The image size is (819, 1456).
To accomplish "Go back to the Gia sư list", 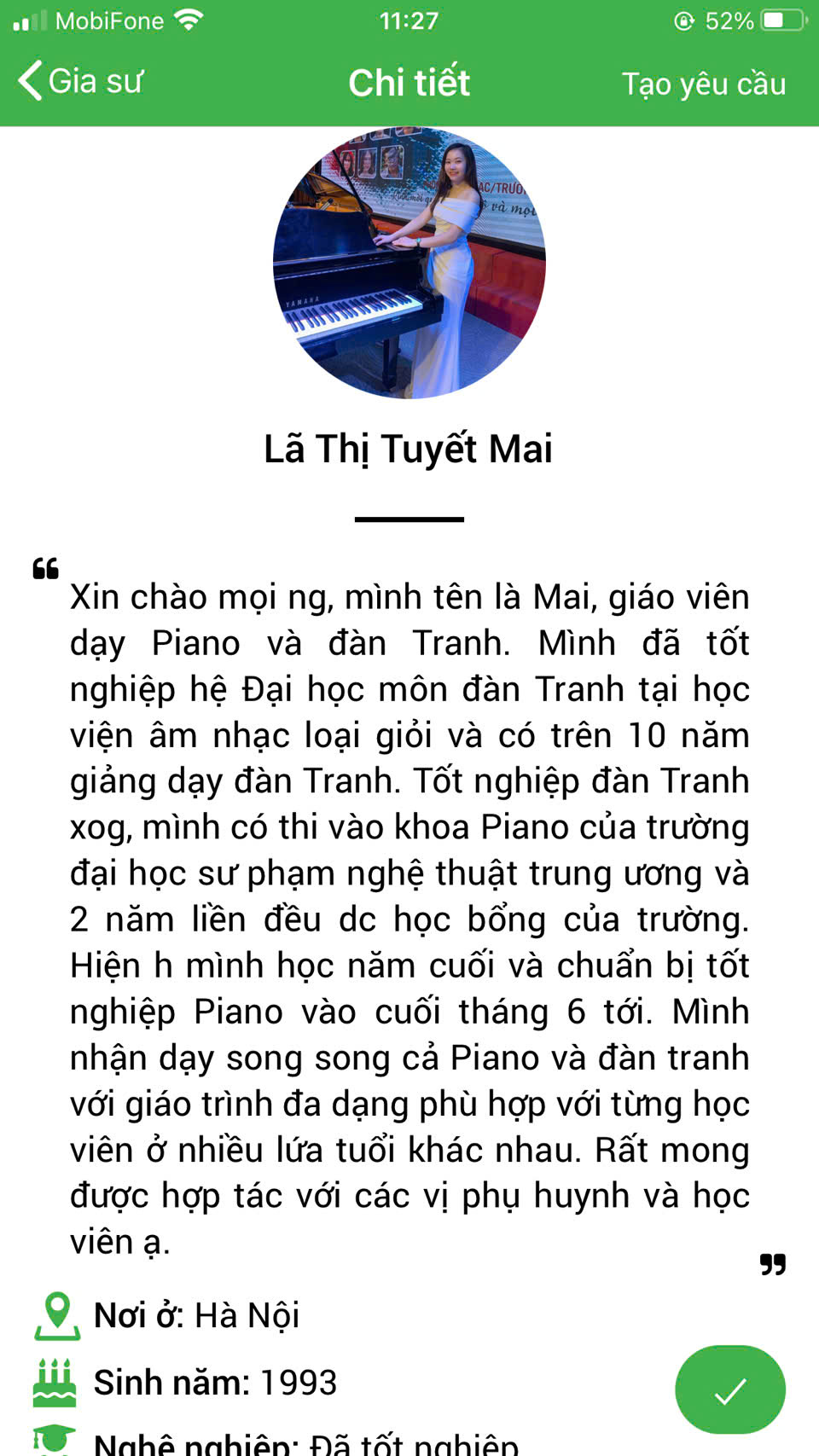I will pyautogui.click(x=79, y=82).
